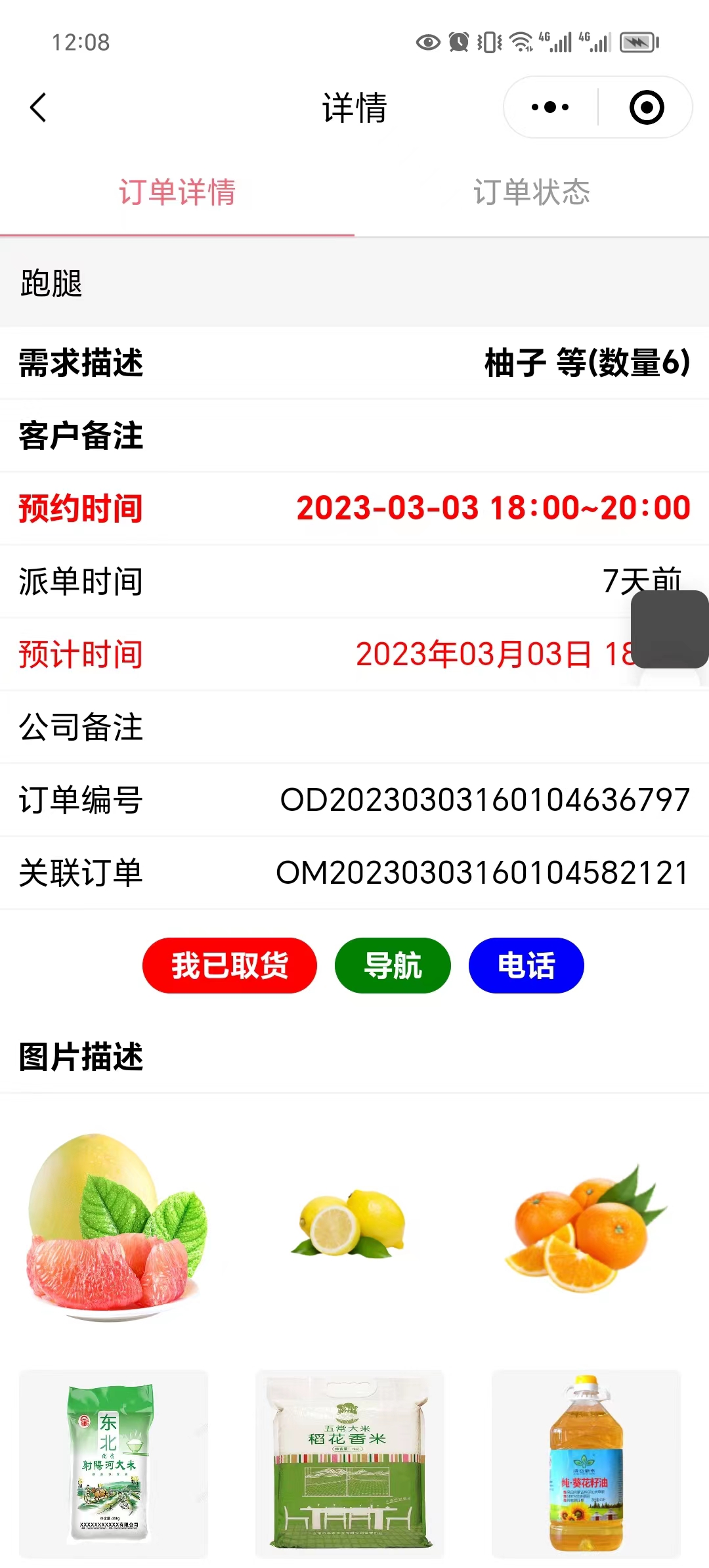709x1568 pixels.
Task: Open the sunflower oil product image
Action: 586,1471
